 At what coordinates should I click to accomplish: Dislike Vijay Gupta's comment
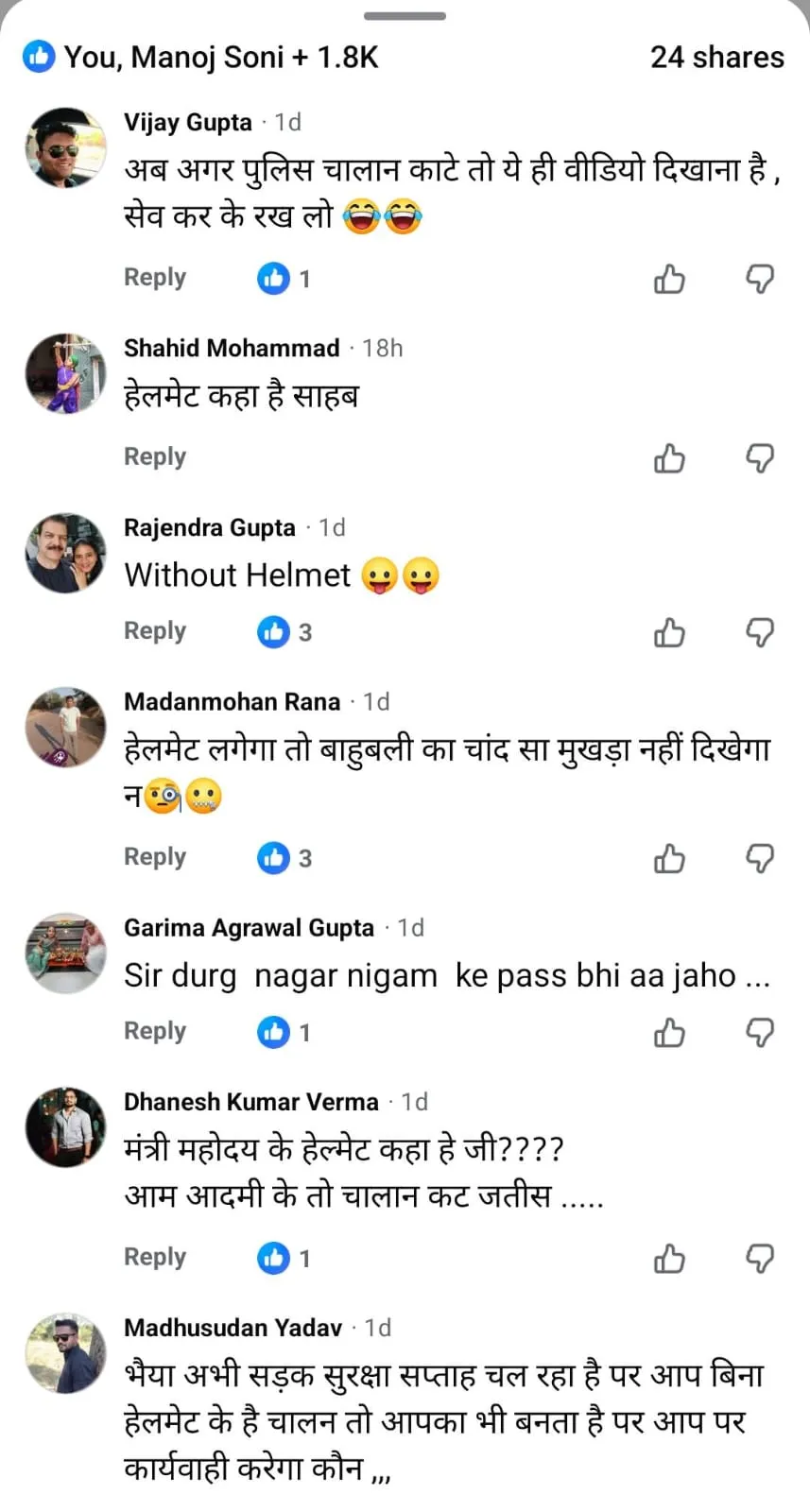[x=760, y=279]
